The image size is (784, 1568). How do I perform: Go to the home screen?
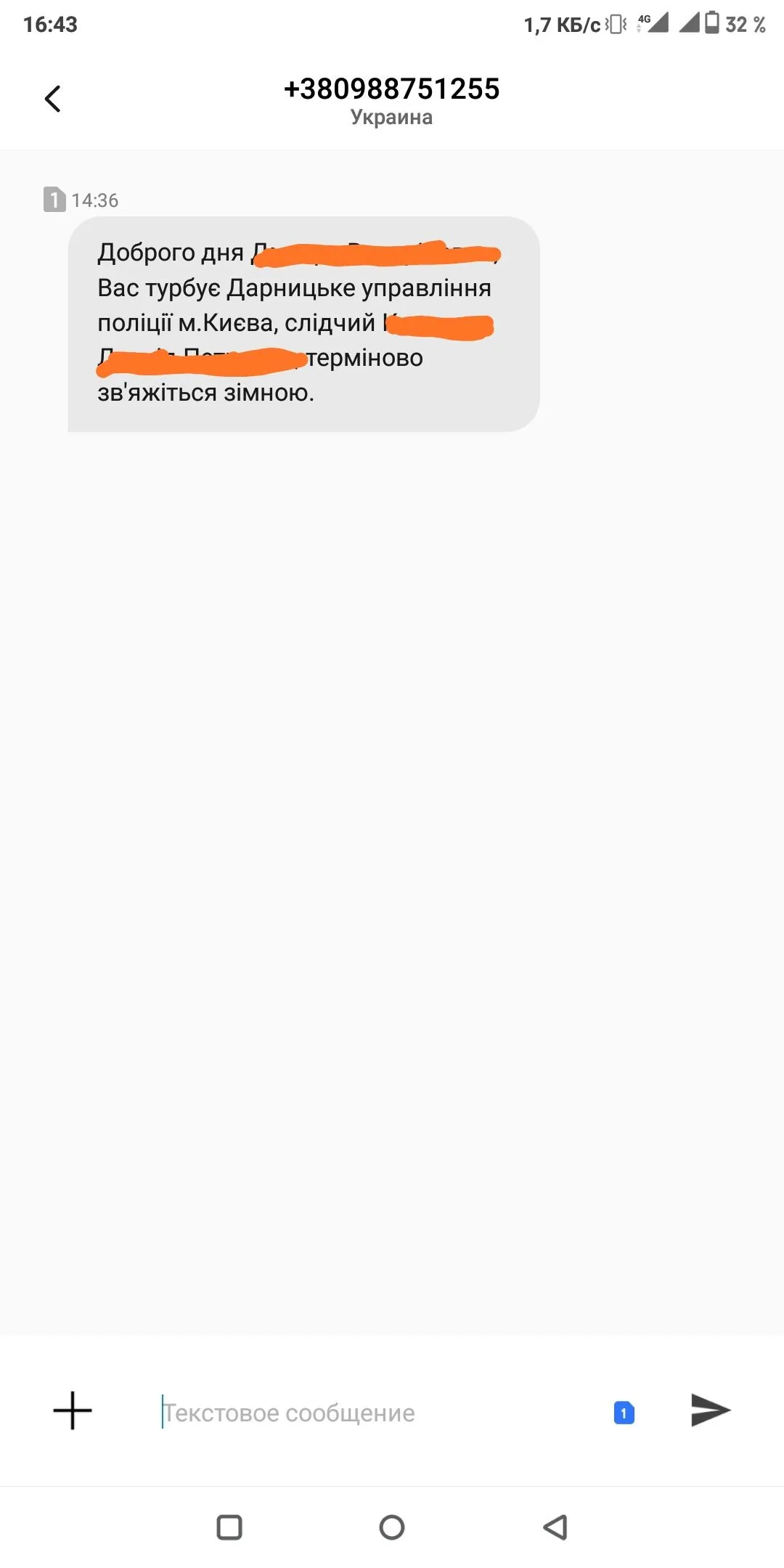click(392, 1527)
